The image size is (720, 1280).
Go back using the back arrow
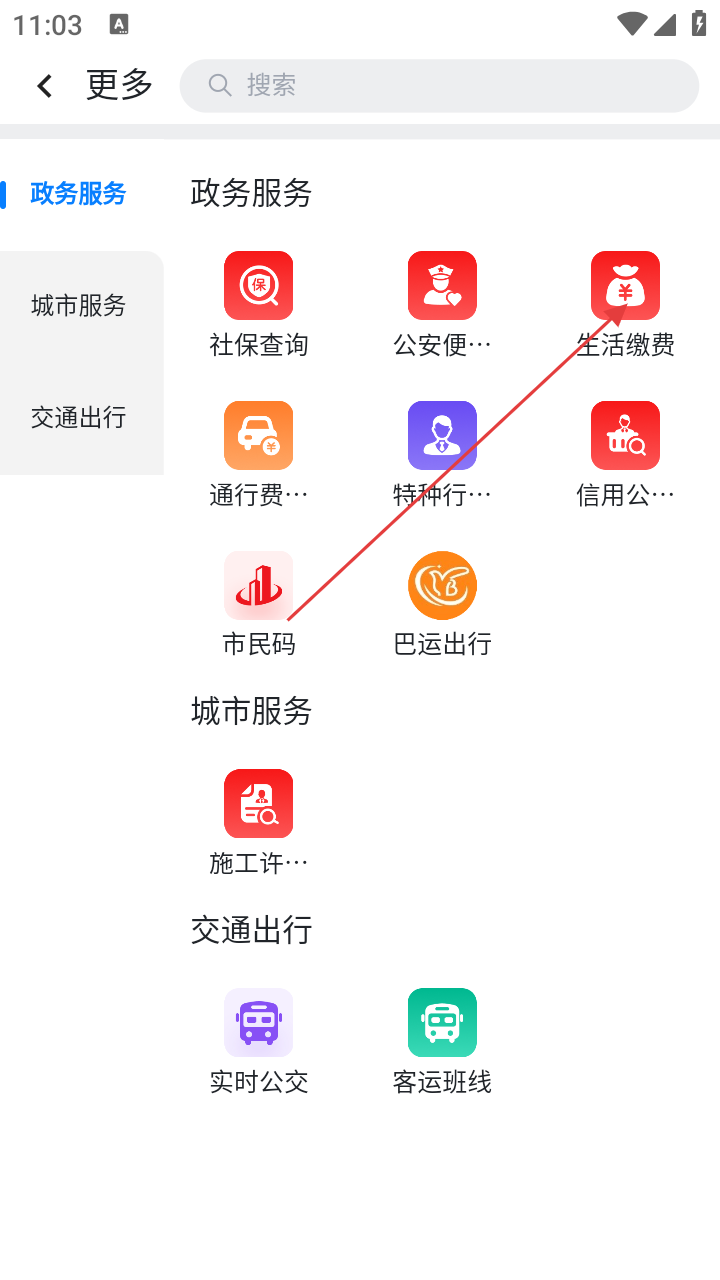[45, 86]
